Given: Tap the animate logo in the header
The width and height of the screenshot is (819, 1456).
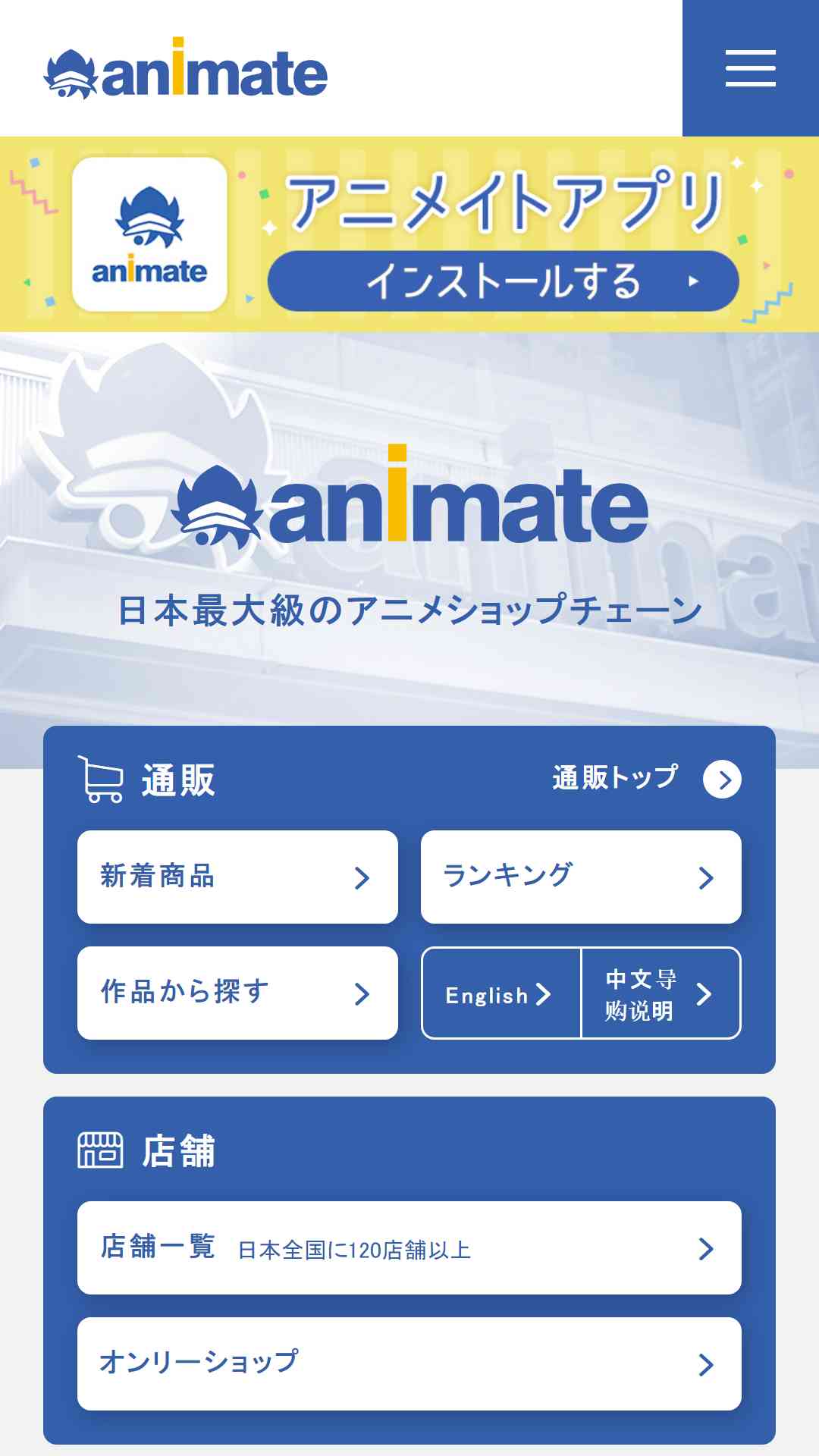Looking at the screenshot, I should (x=186, y=71).
